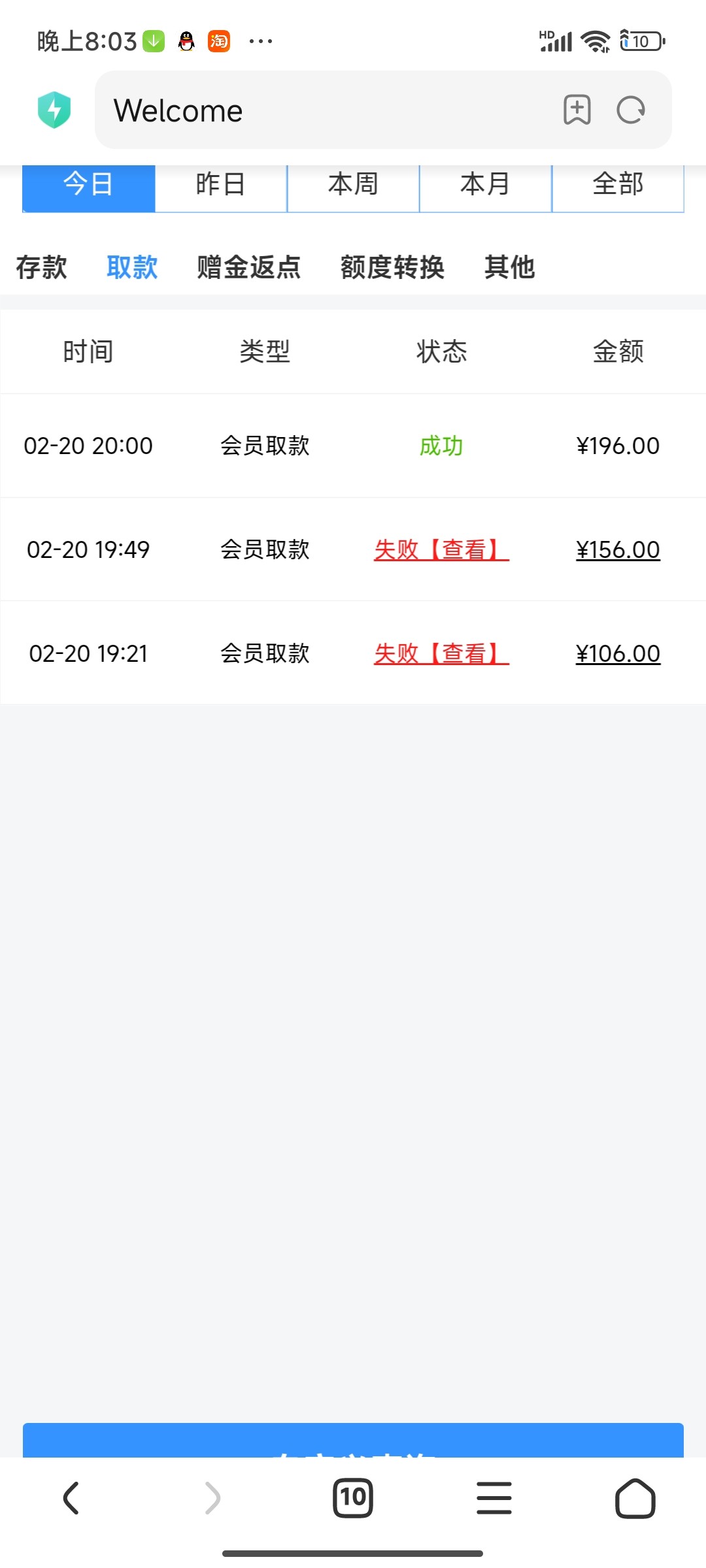The image size is (706, 1568).
Task: Switch to the 其他 tab
Action: point(509,267)
